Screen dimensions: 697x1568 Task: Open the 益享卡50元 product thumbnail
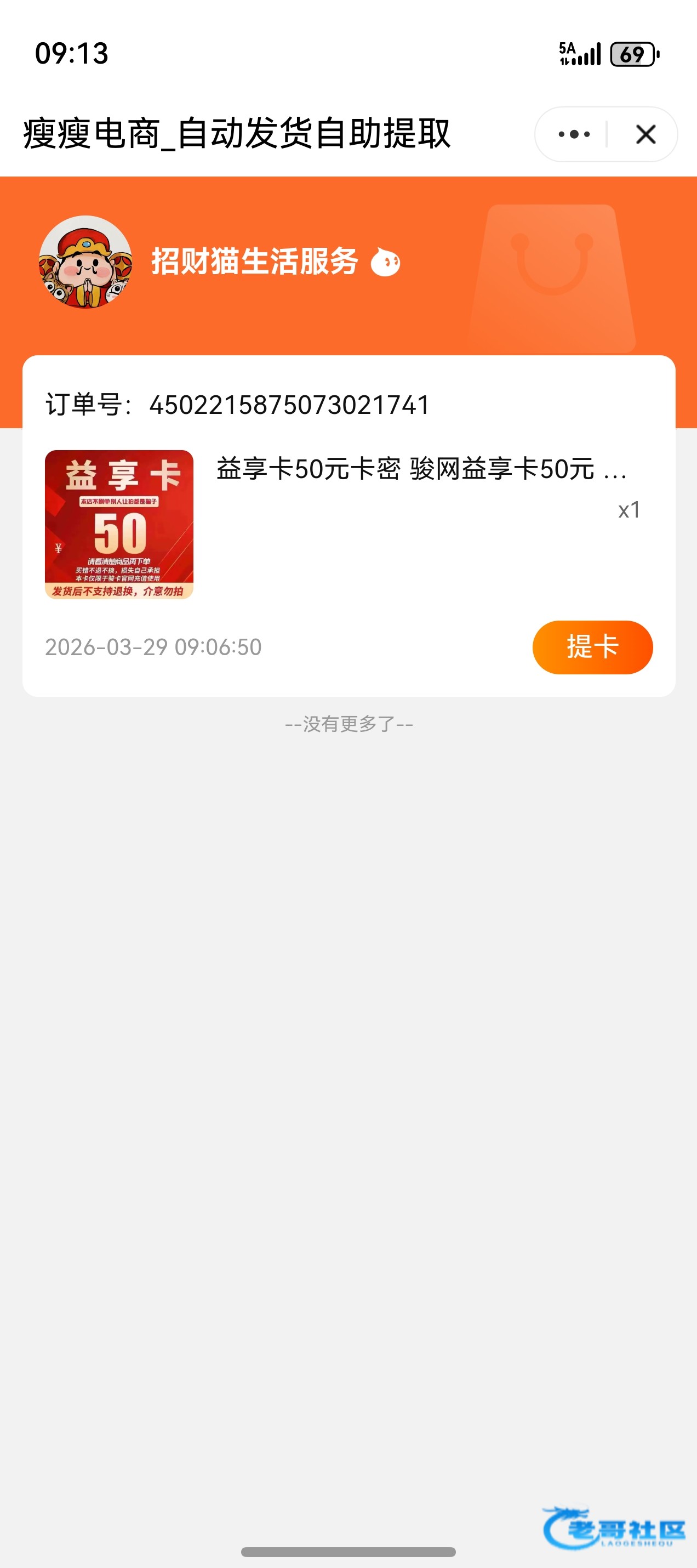pos(119,525)
